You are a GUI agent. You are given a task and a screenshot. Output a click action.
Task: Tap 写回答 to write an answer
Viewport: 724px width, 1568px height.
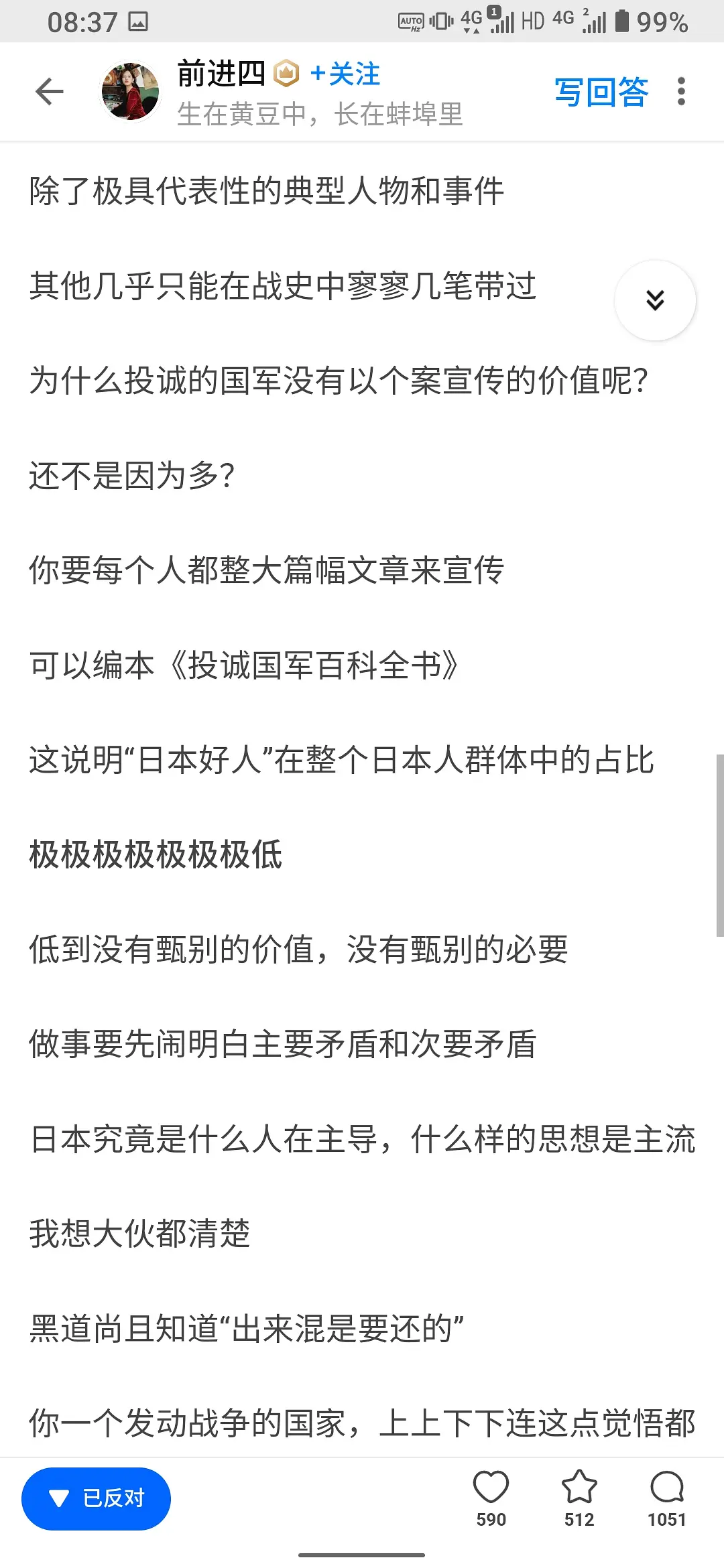click(x=601, y=92)
